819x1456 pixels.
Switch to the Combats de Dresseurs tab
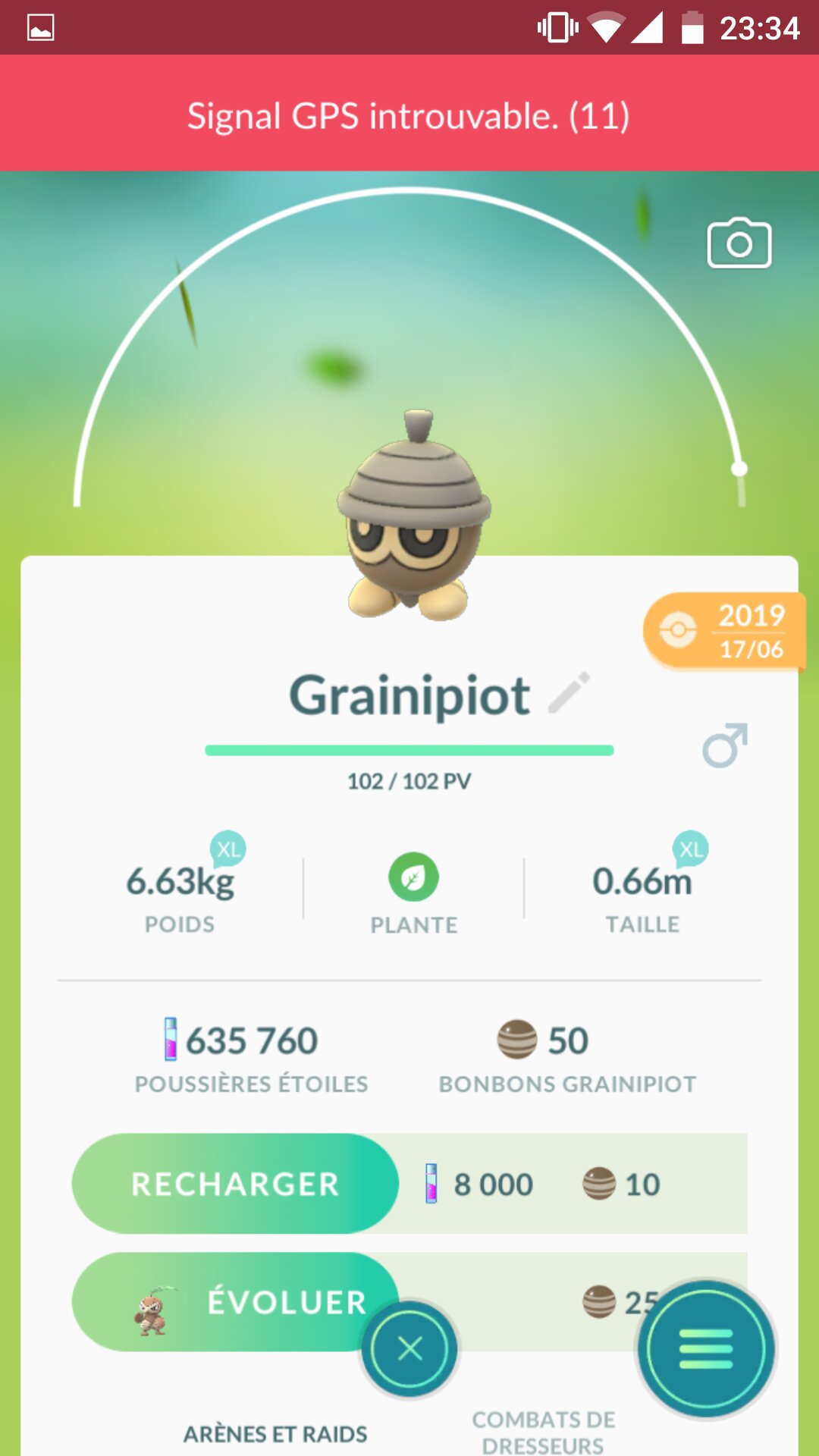(543, 1432)
